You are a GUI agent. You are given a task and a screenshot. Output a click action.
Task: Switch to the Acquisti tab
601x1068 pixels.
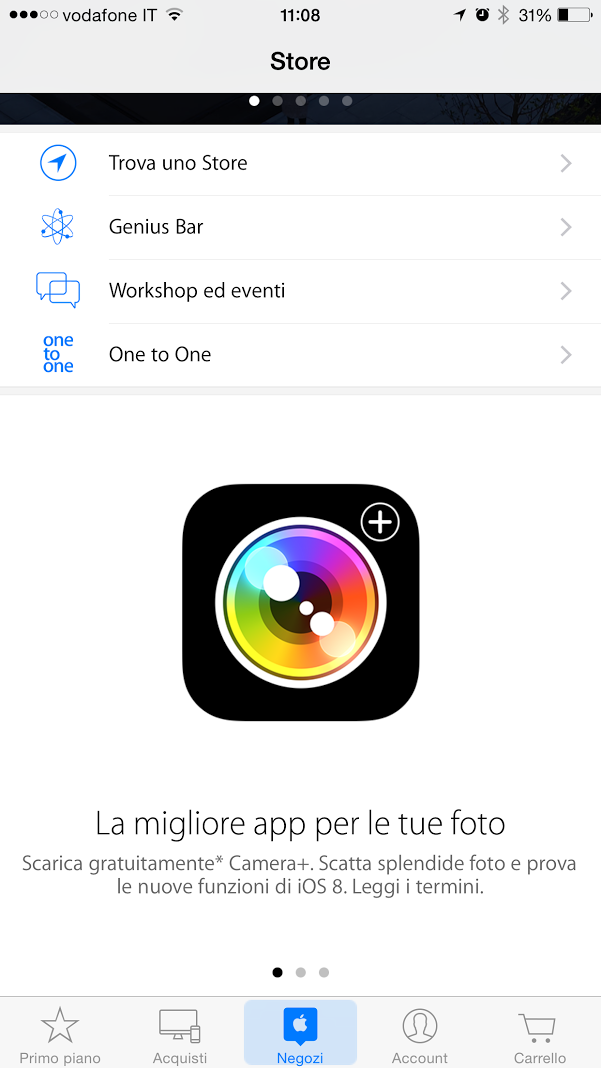180,1035
